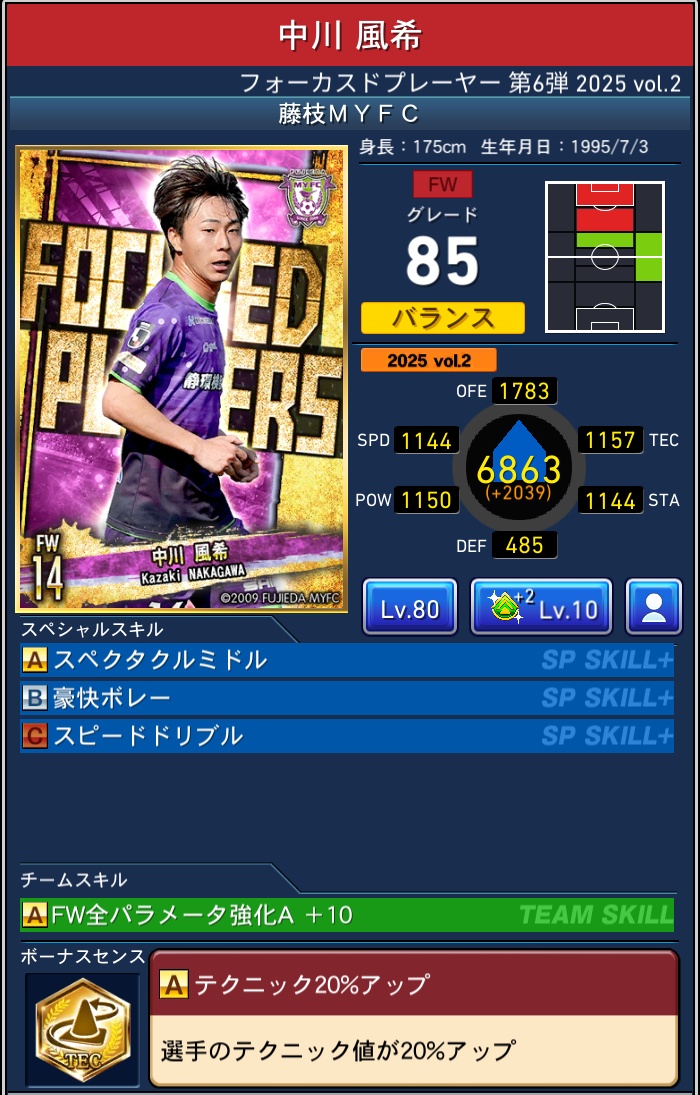Enlarge the 中川 風希 player card image
The width and height of the screenshot is (700, 1095).
181,380
